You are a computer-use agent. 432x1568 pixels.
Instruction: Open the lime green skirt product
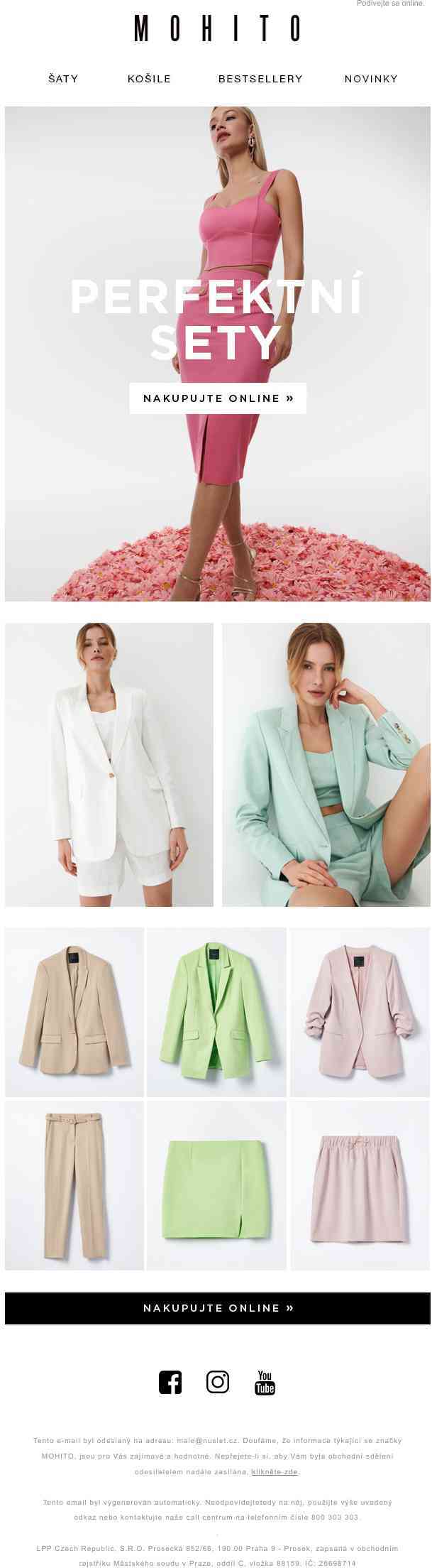point(216,1185)
